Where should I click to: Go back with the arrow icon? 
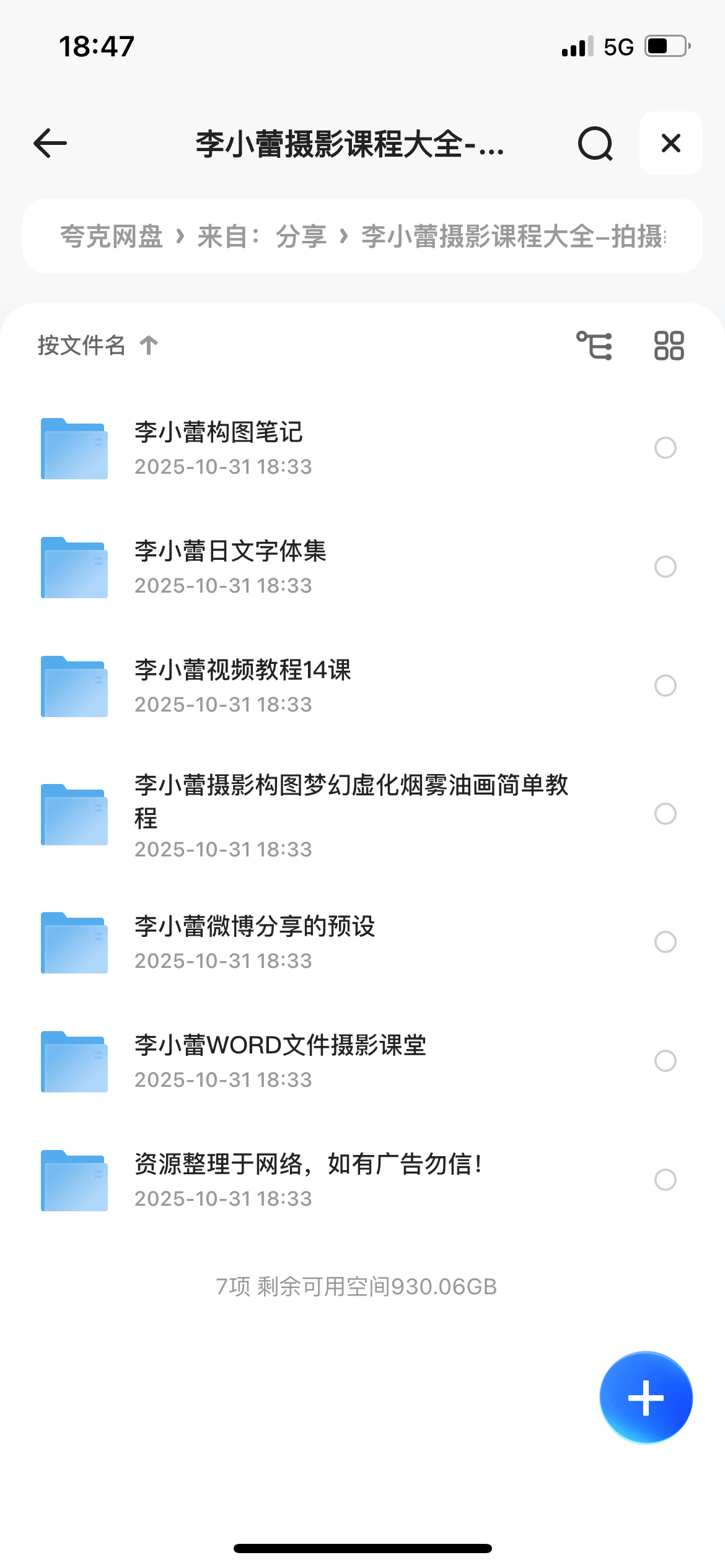[50, 144]
